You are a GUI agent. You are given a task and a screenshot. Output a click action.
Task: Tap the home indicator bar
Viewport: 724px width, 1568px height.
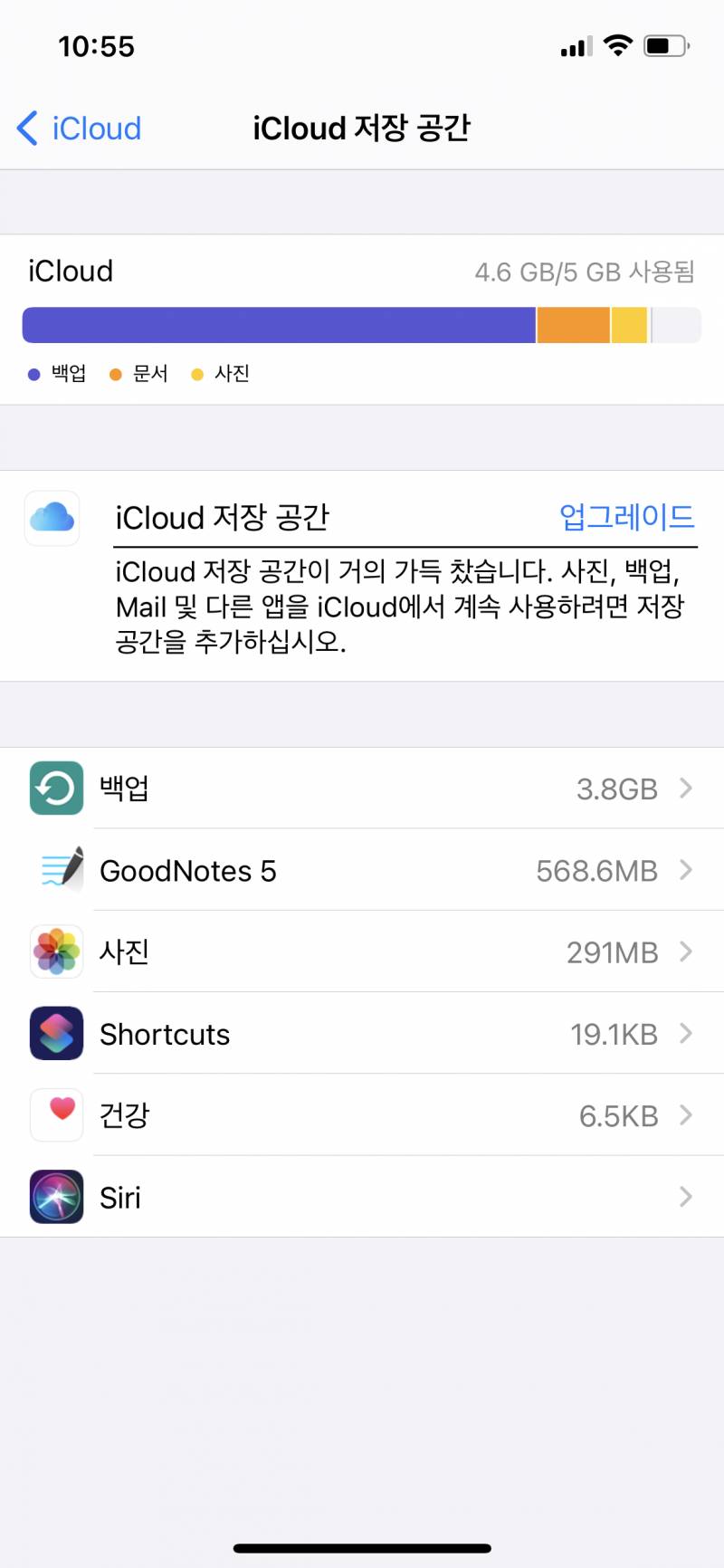coord(362,1547)
